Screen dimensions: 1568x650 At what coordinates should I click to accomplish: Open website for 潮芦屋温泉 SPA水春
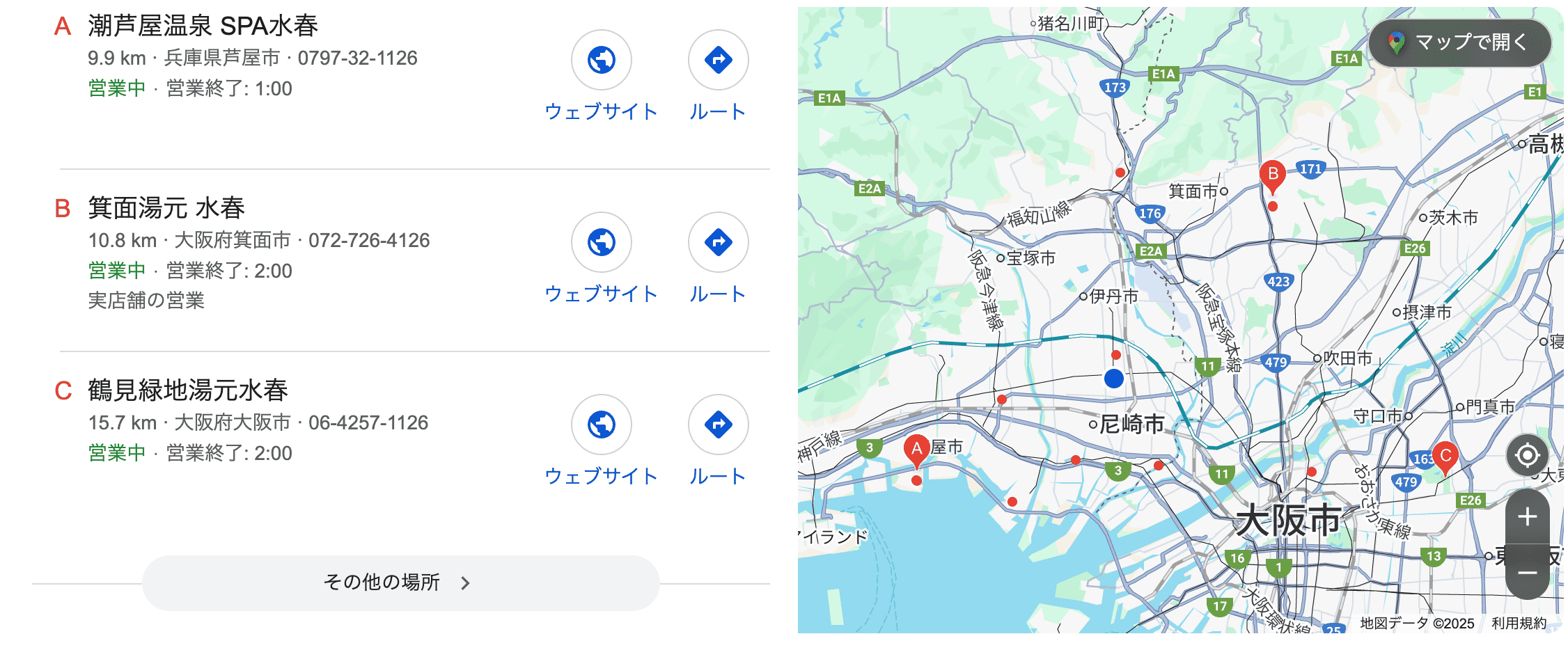pos(602,61)
